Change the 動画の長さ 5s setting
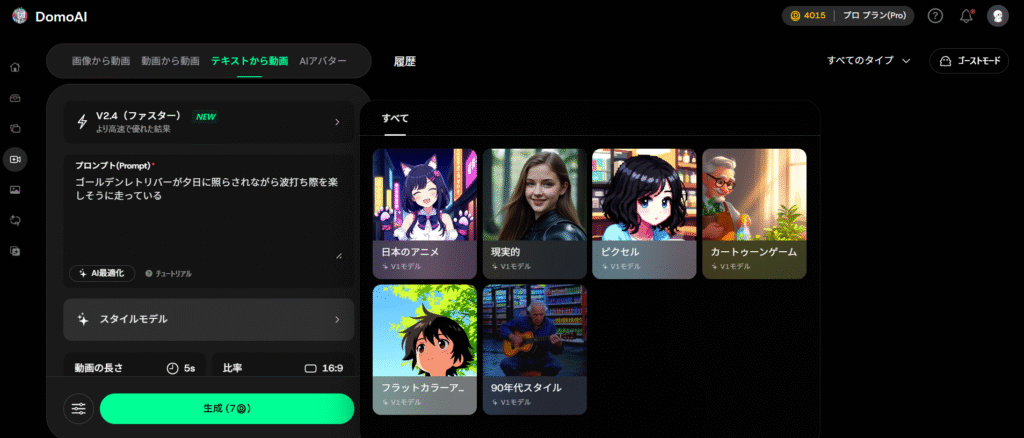 [x=134, y=368]
